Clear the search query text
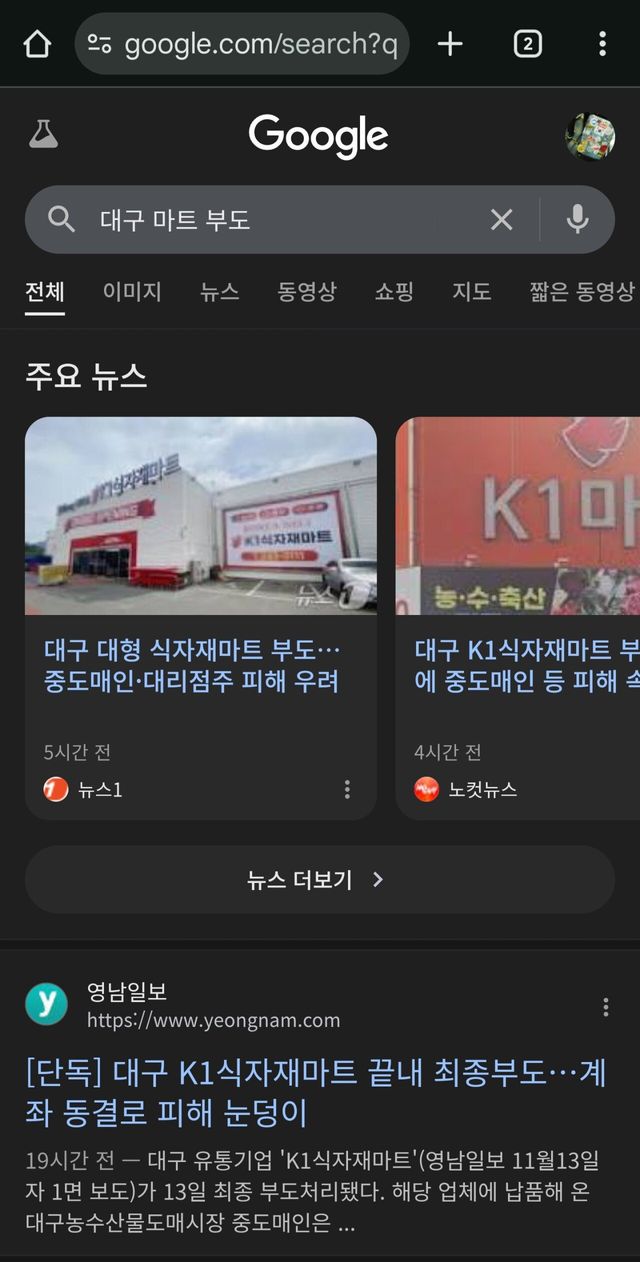The image size is (640, 1262). click(x=501, y=220)
